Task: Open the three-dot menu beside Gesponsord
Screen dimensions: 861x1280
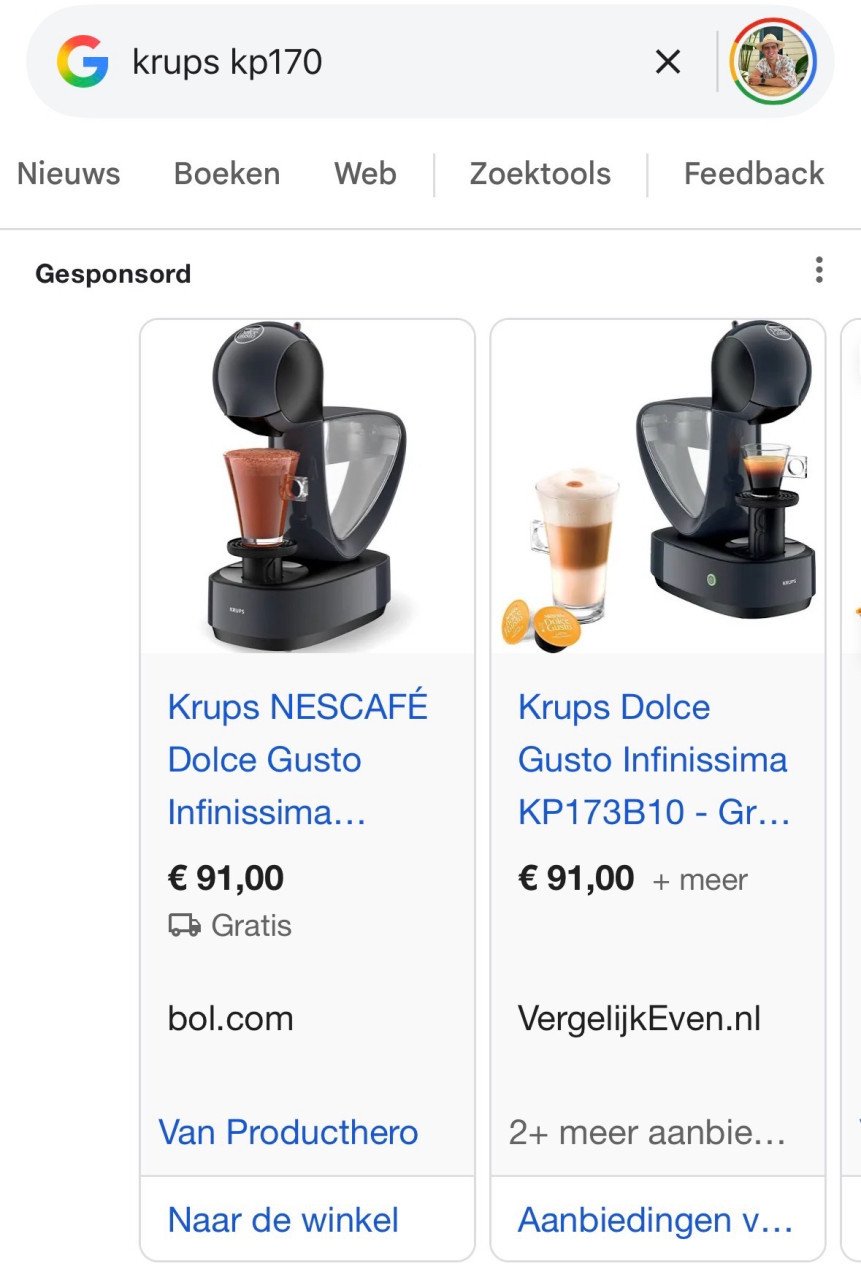Action: pos(819,270)
